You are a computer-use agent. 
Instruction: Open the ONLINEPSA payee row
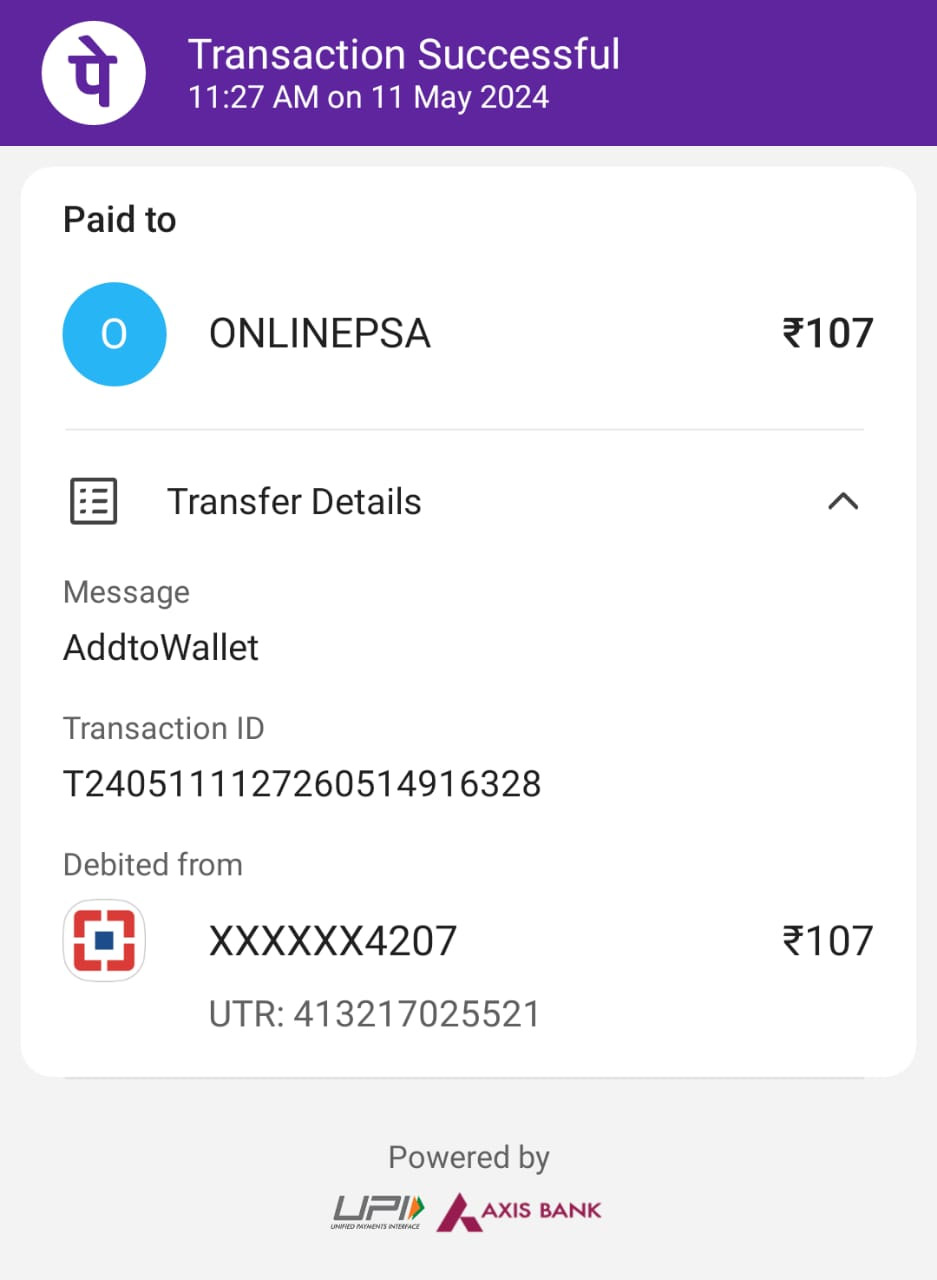[x=319, y=334]
